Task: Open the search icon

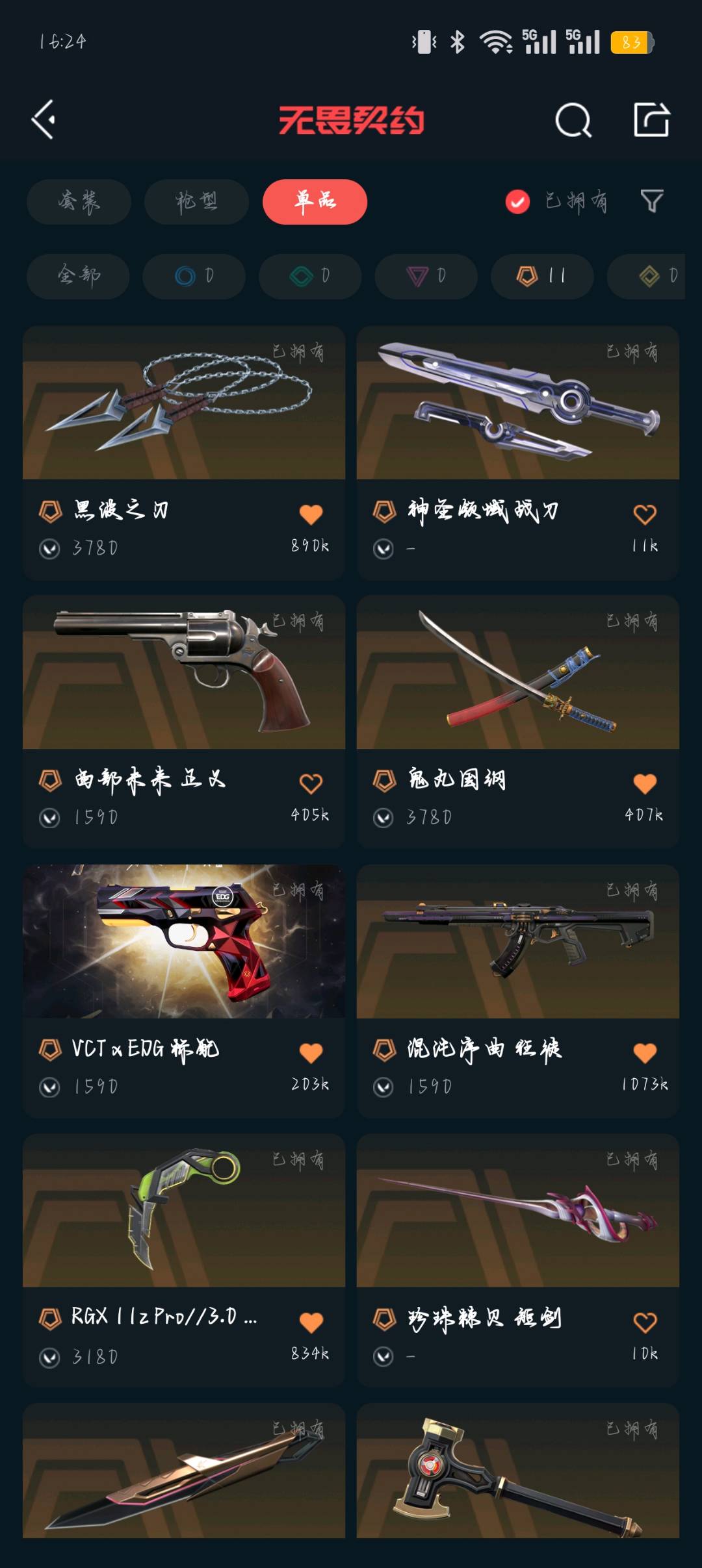Action: pyautogui.click(x=573, y=120)
